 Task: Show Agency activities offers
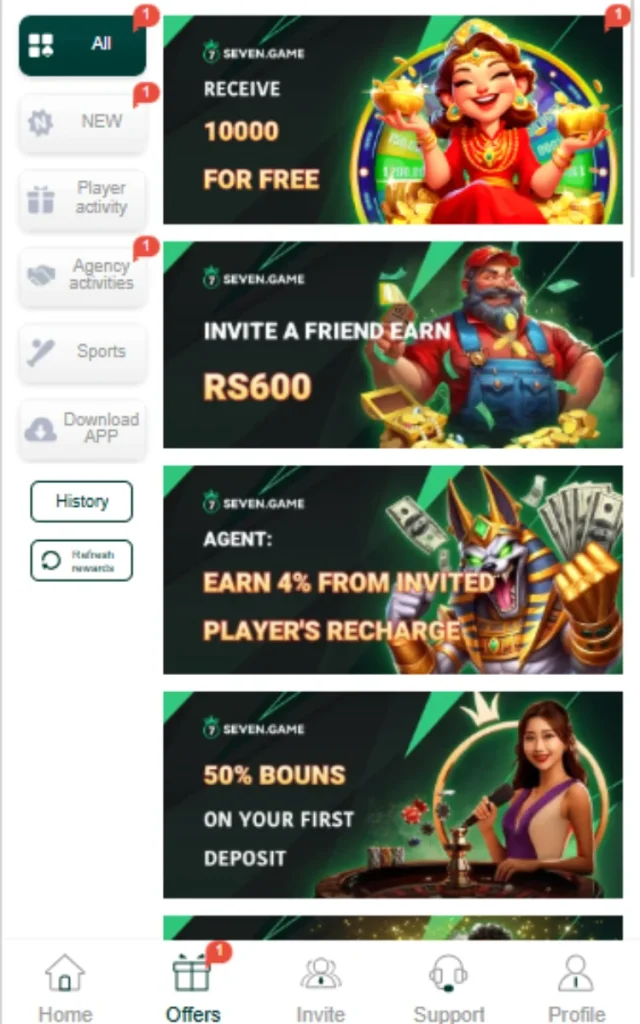pos(82,275)
